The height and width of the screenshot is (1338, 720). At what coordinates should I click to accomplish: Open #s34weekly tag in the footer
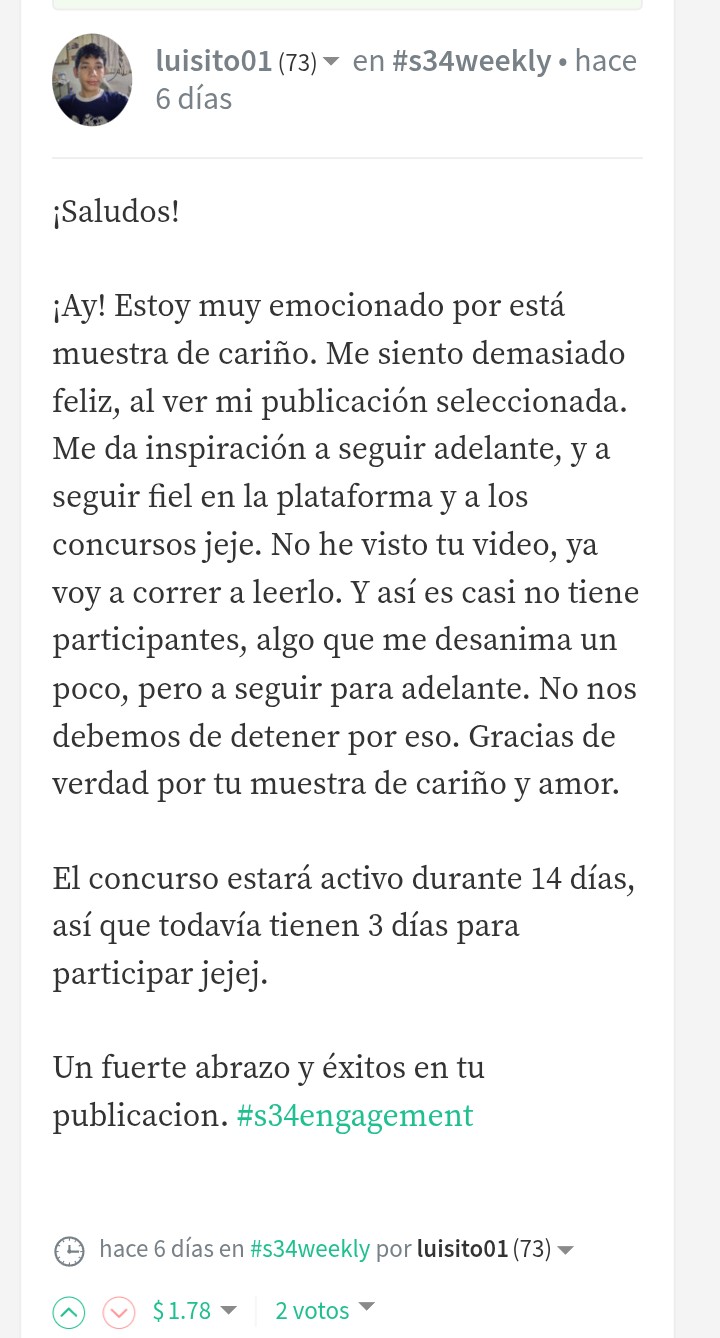click(309, 1249)
